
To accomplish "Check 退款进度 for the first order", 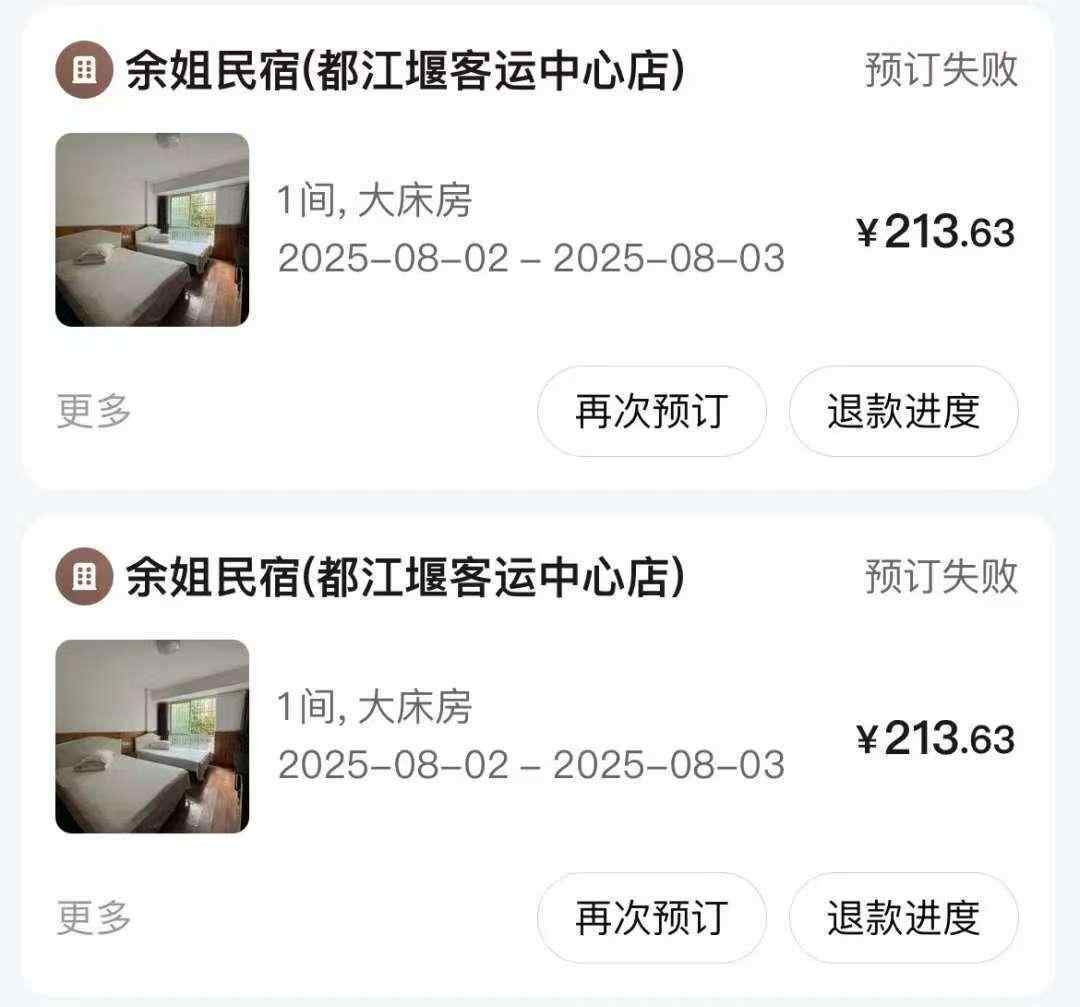I will [x=903, y=411].
